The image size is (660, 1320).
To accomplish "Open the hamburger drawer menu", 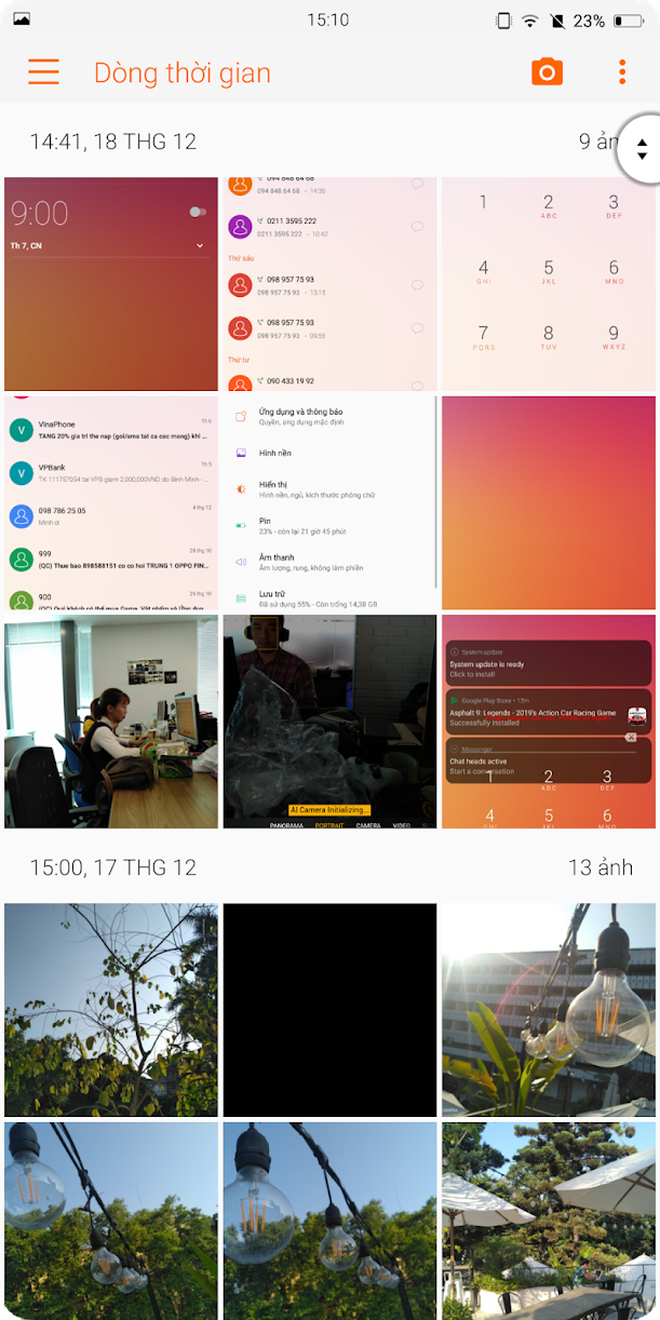I will click(44, 72).
